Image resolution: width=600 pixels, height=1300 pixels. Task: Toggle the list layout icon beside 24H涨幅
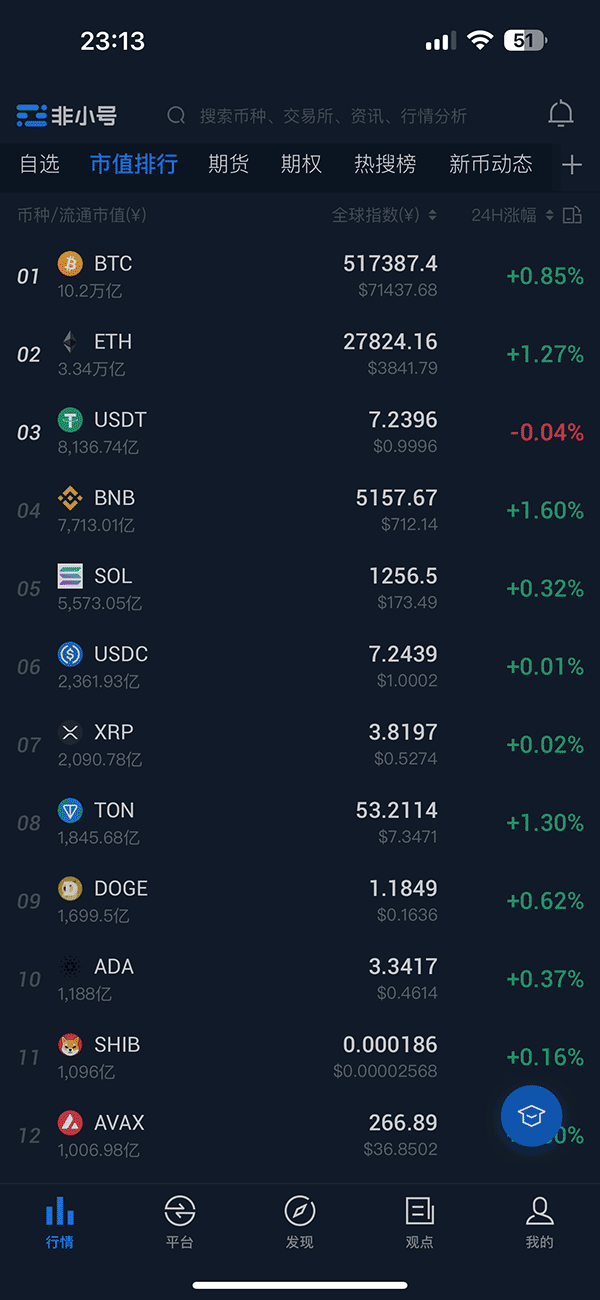coord(572,215)
